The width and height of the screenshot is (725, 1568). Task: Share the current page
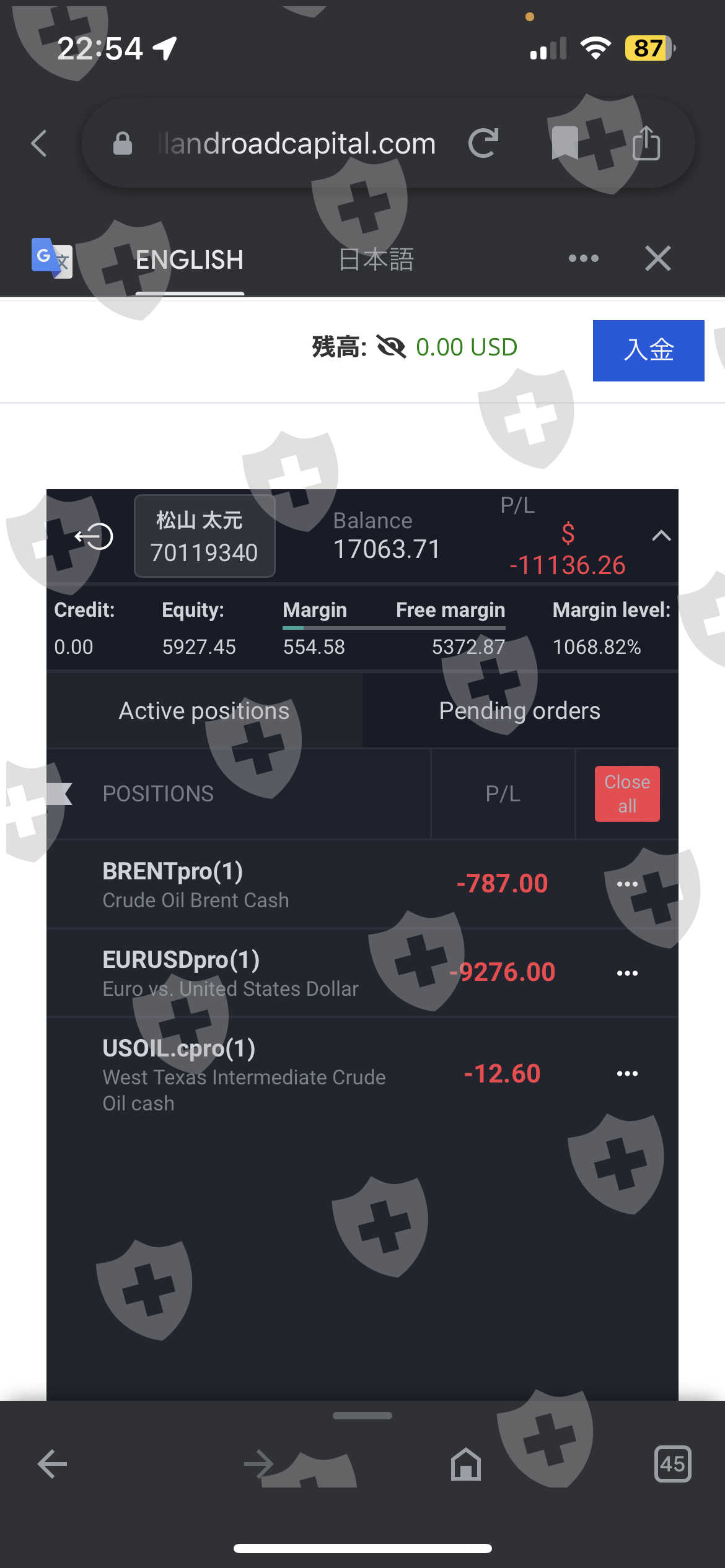646,144
